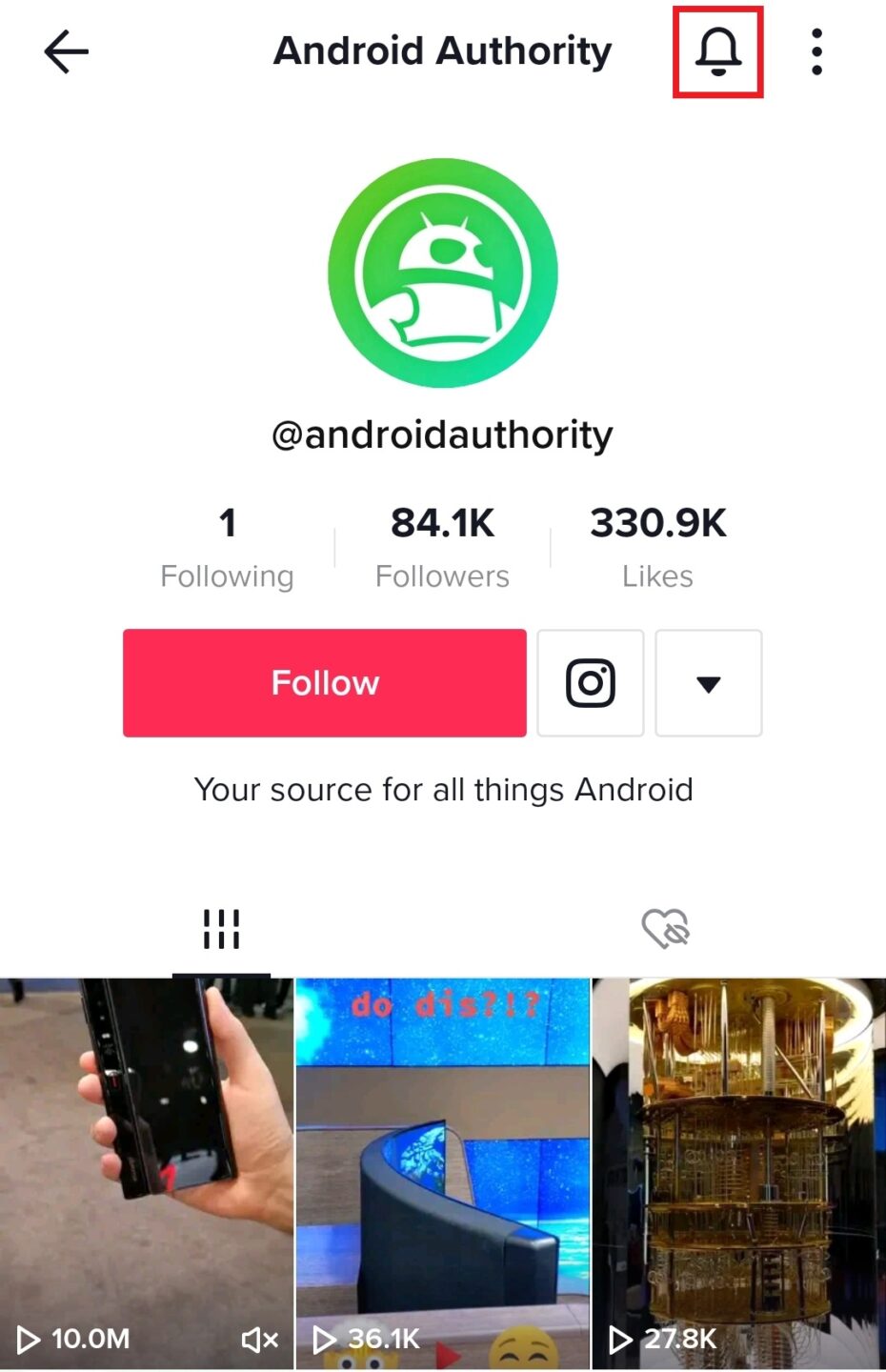Follow Android Authority
This screenshot has height=1372, width=886.
tap(324, 682)
